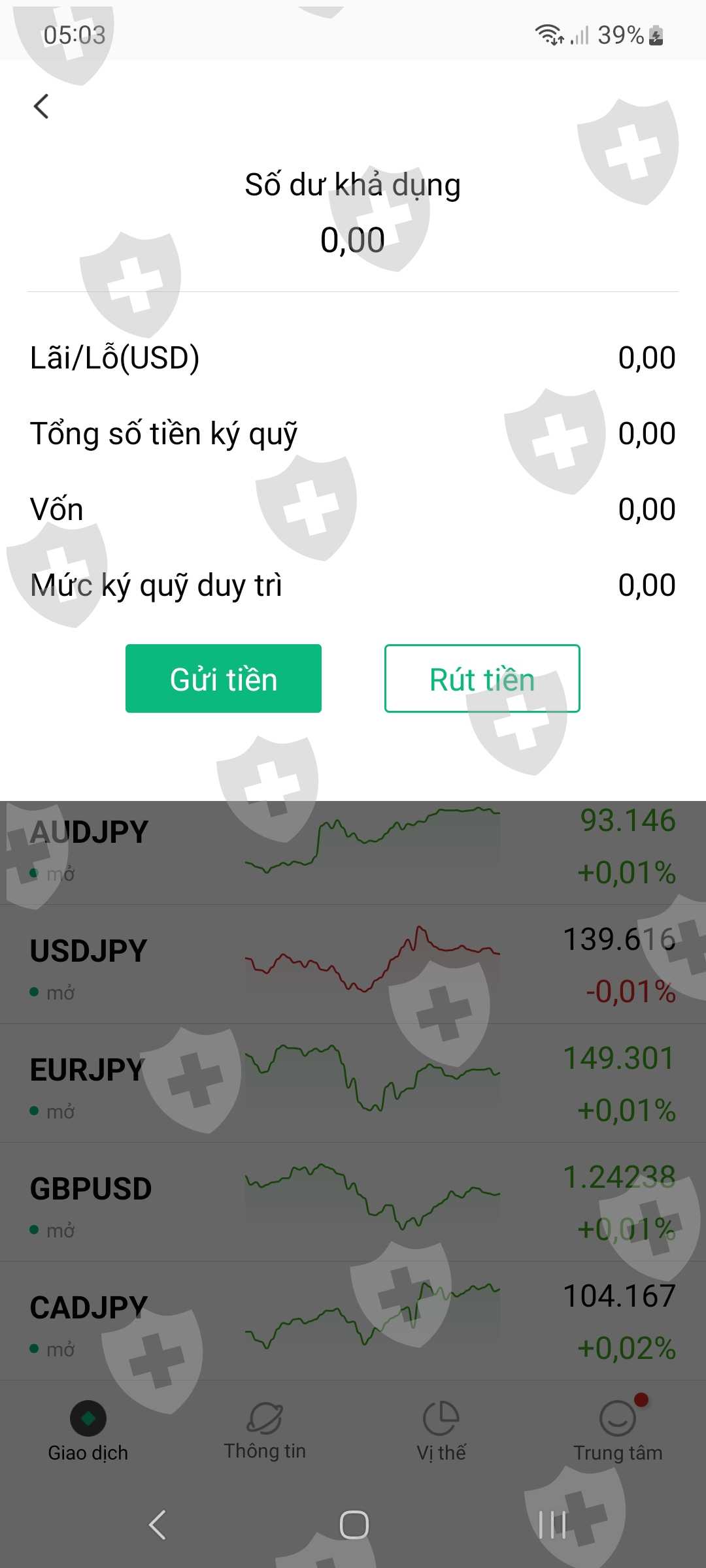Go back using the top arrow

tap(41, 106)
